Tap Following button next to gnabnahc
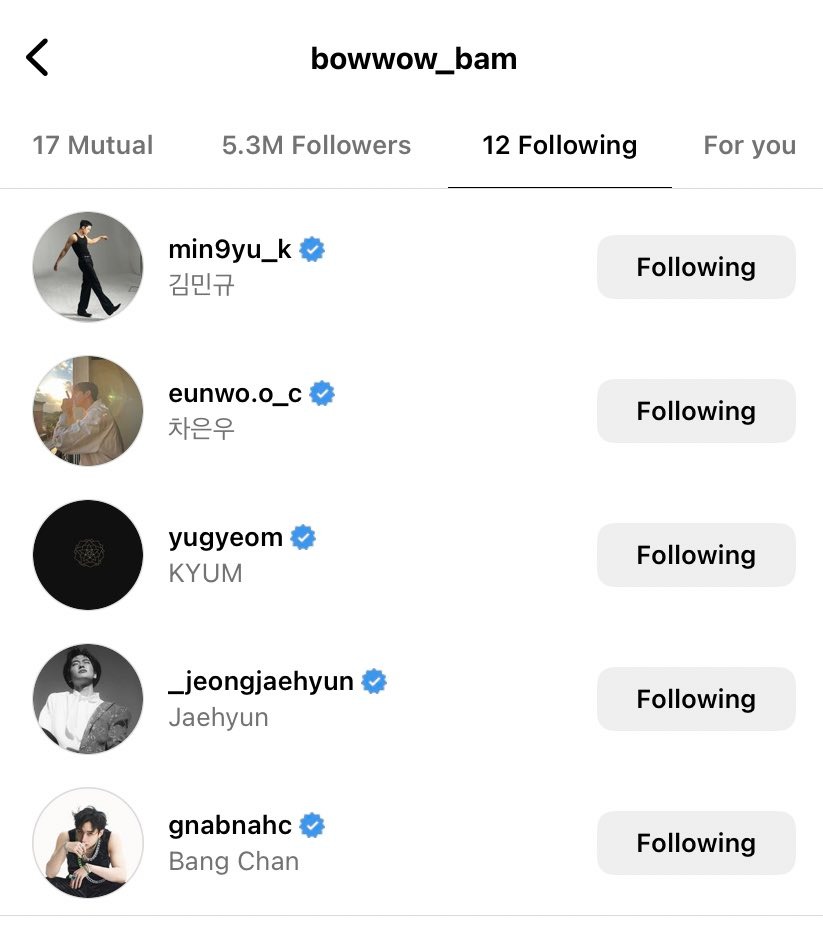This screenshot has width=823, height=928. click(696, 843)
